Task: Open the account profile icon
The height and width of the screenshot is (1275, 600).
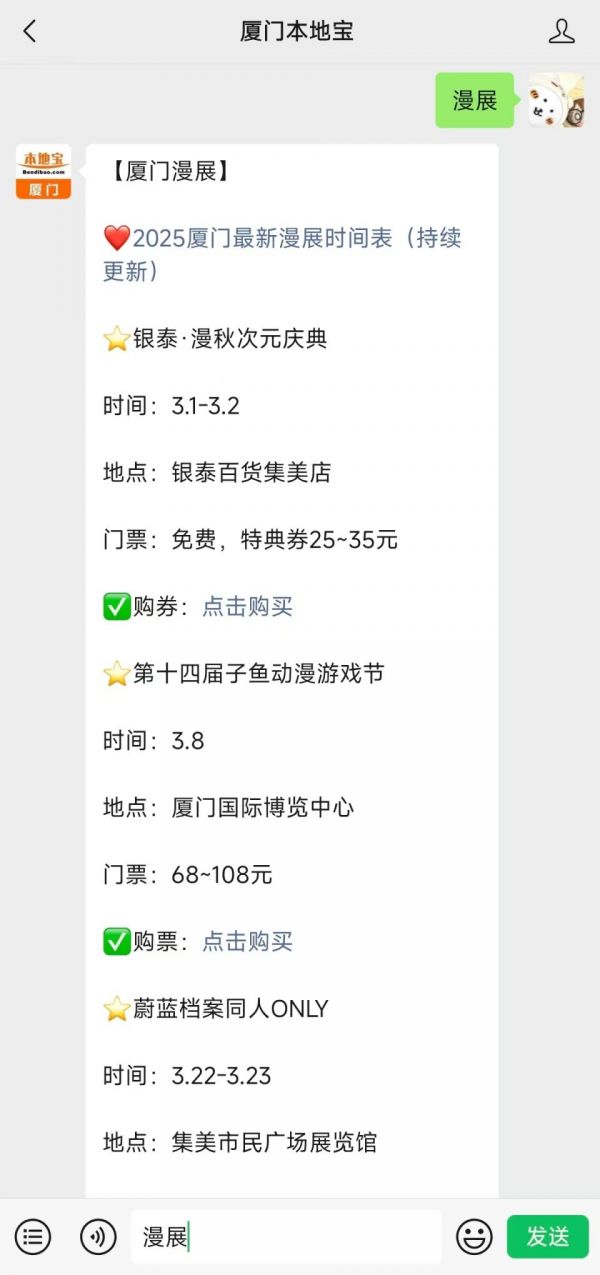Action: [562, 31]
